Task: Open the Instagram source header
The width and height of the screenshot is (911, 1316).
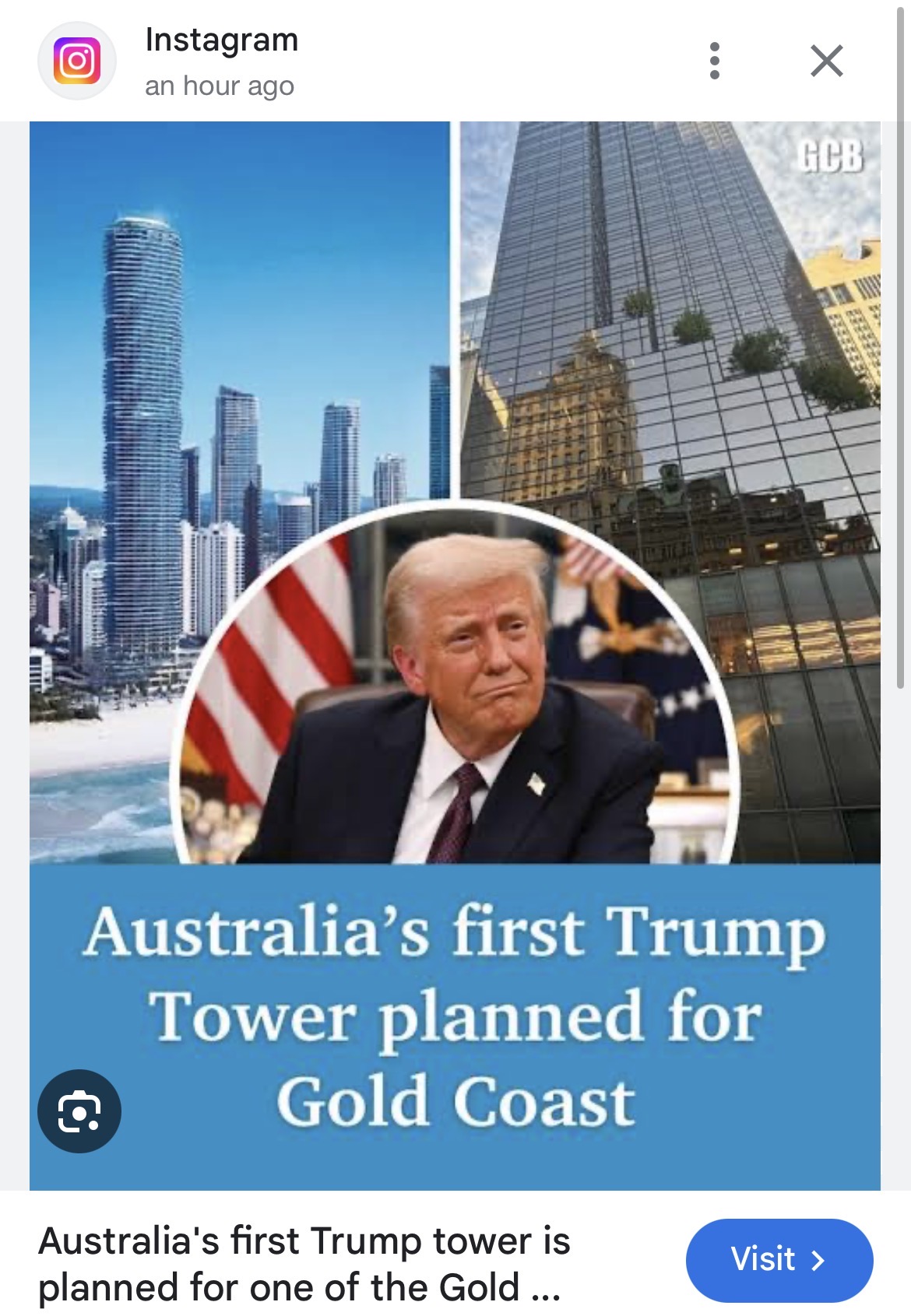Action: [221, 61]
